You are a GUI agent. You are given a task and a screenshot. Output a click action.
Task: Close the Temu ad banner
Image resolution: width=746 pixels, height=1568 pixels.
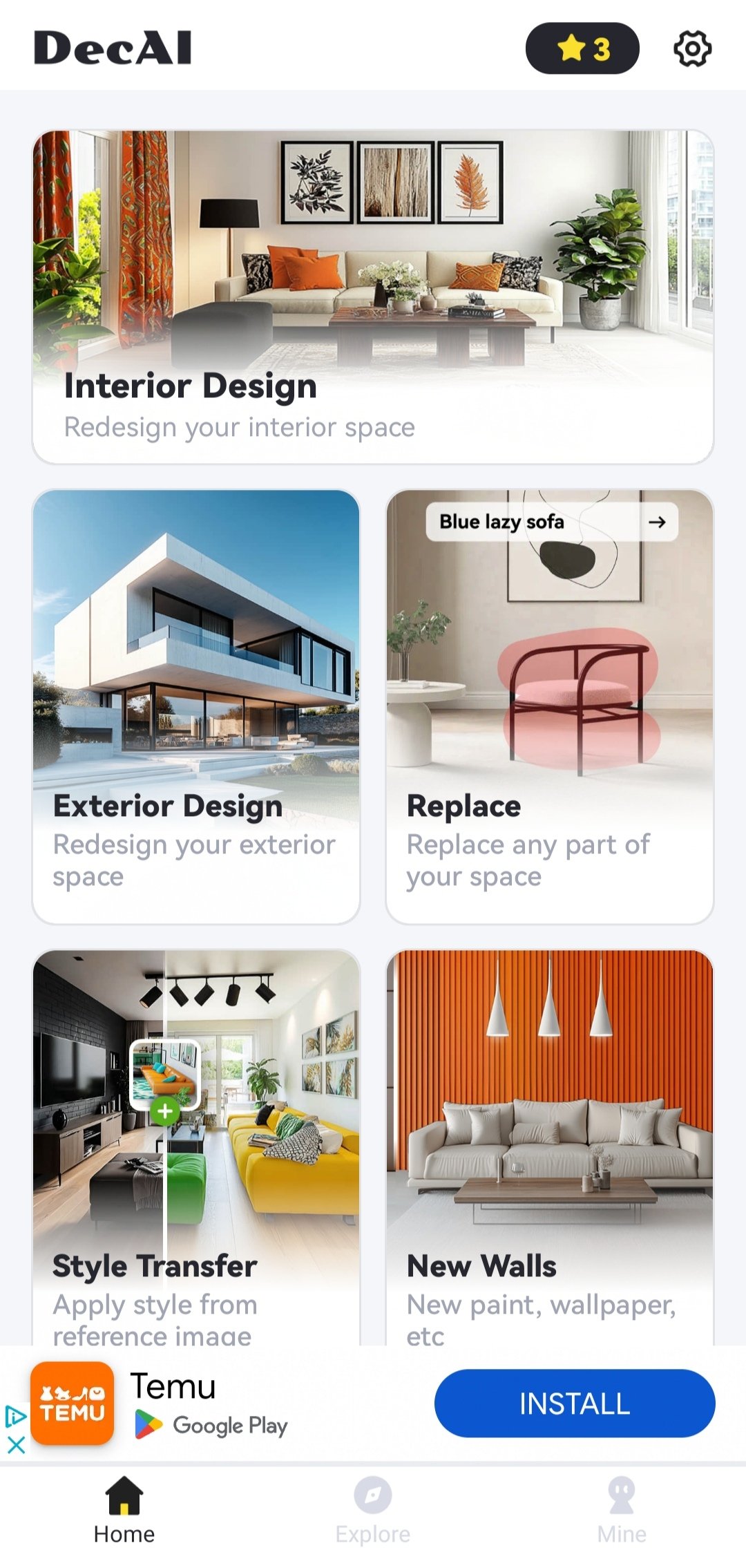16,1444
